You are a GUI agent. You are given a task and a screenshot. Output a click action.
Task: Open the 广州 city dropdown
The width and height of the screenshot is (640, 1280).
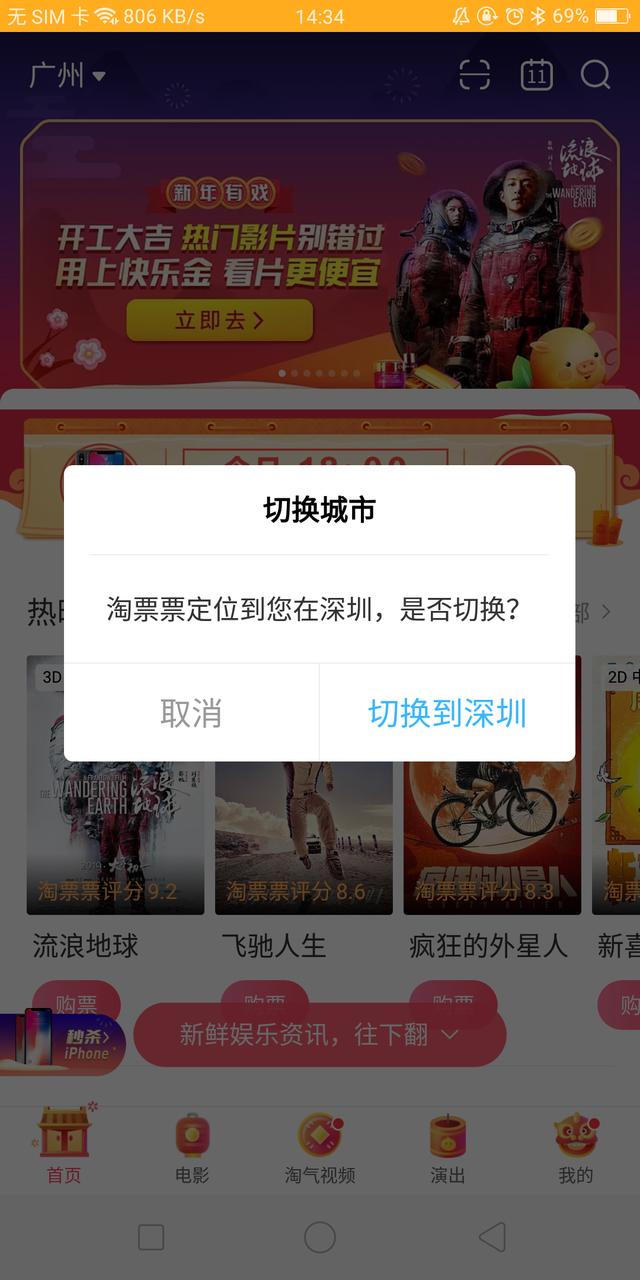(68, 75)
